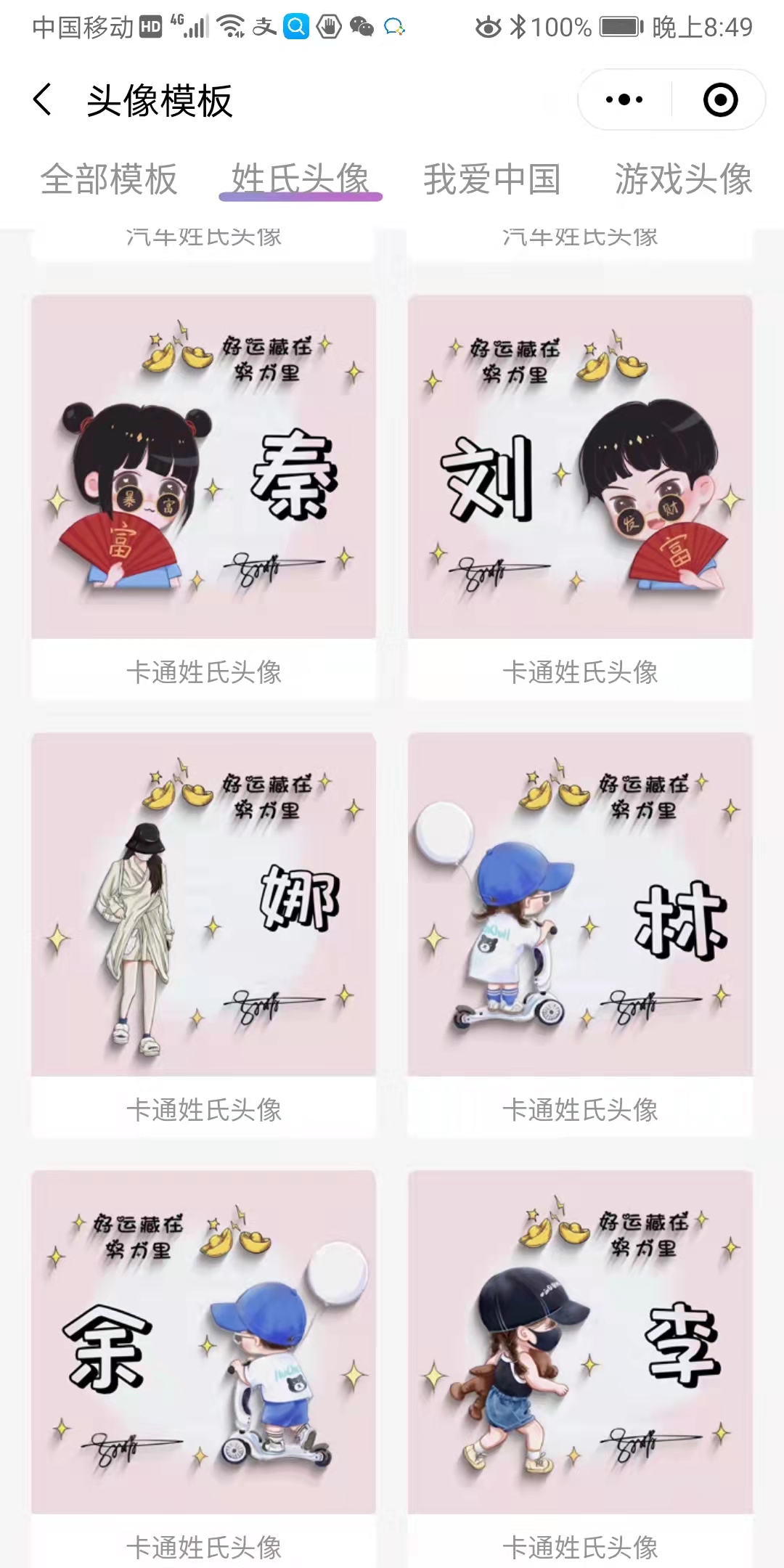The height and width of the screenshot is (1568, 784).
Task: Open the 刘 cartoon surname avatar template
Action: (580, 467)
